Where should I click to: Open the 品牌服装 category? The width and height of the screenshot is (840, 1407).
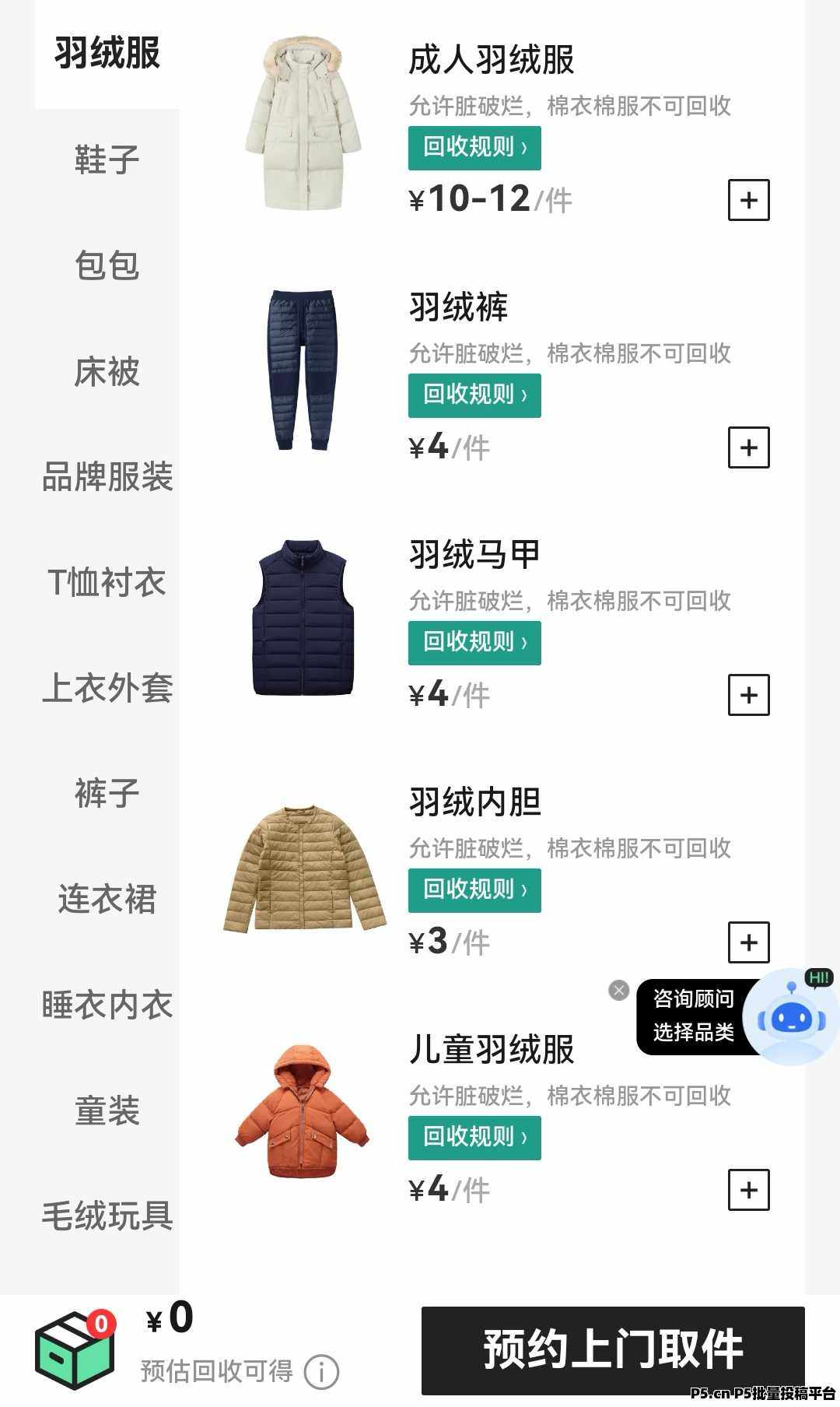click(107, 477)
